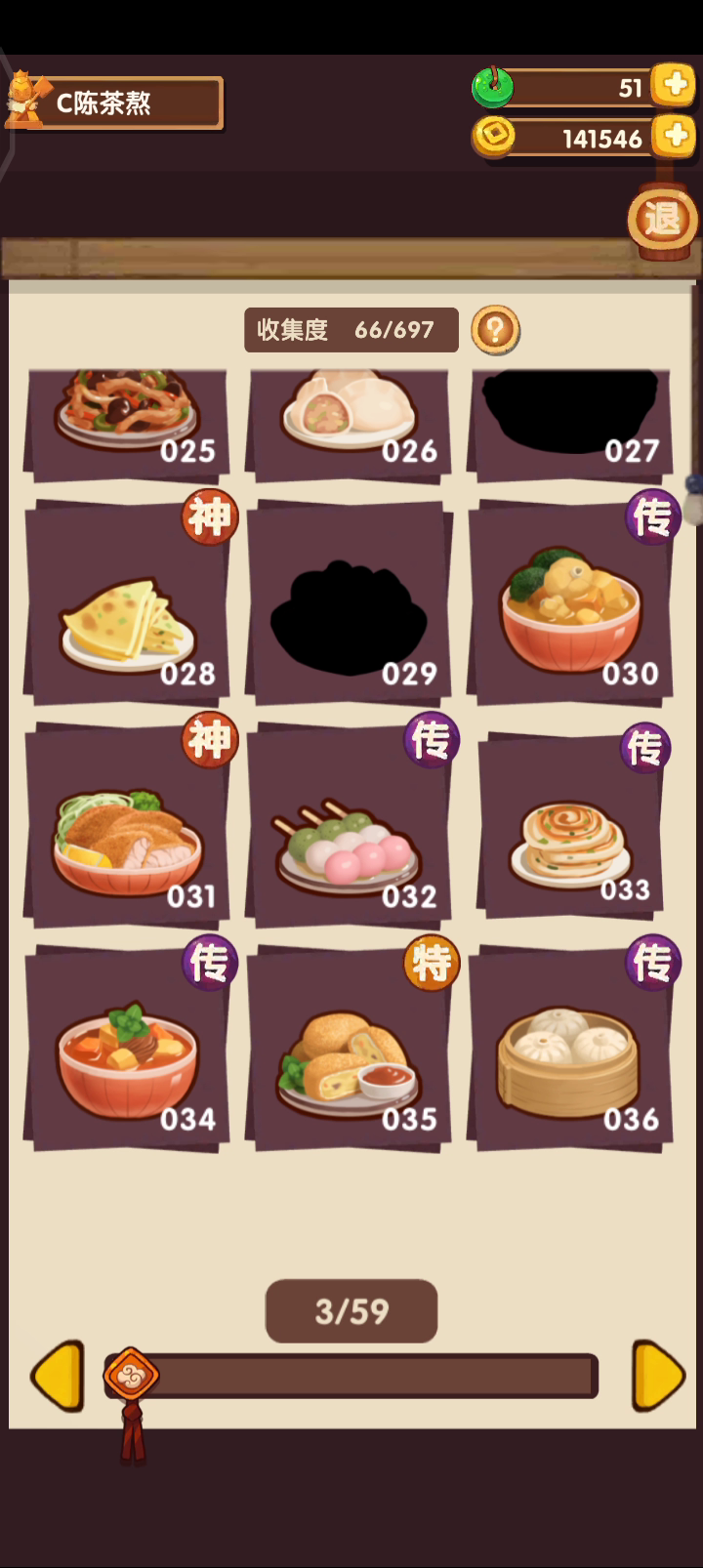
Task: Open the question mark help icon
Action: tap(495, 330)
